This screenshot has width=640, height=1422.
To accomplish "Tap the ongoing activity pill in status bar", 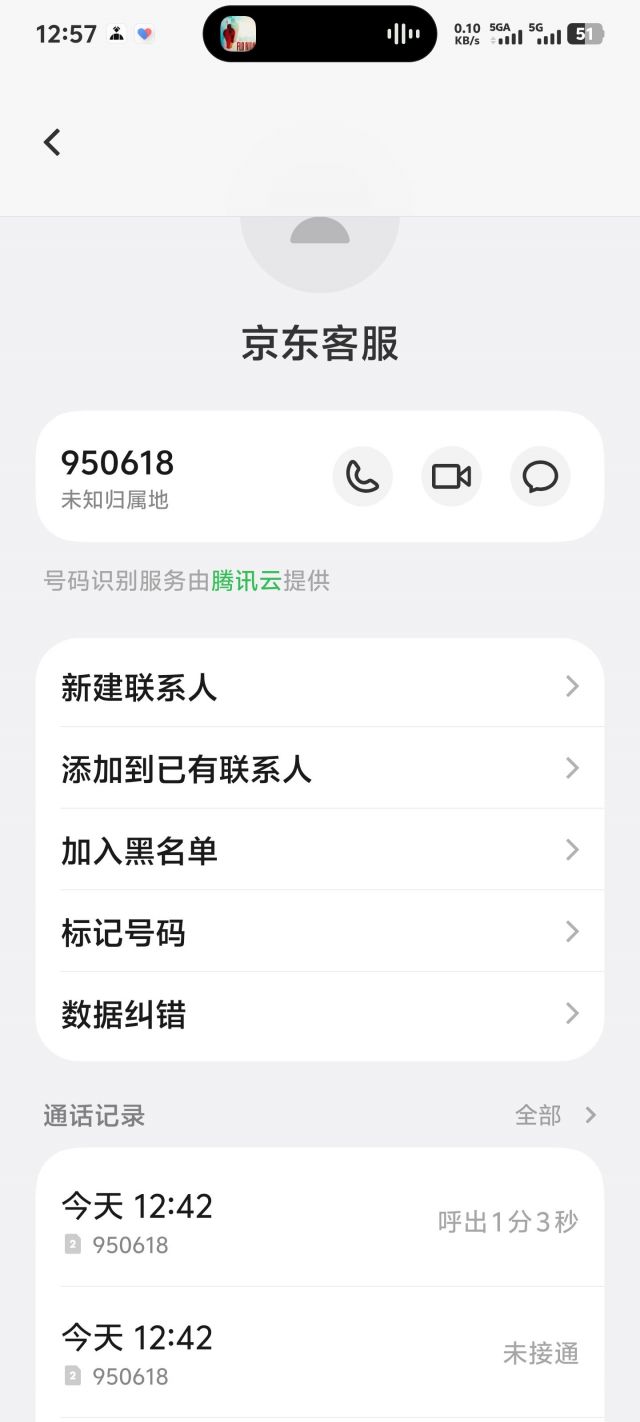I will tap(320, 34).
